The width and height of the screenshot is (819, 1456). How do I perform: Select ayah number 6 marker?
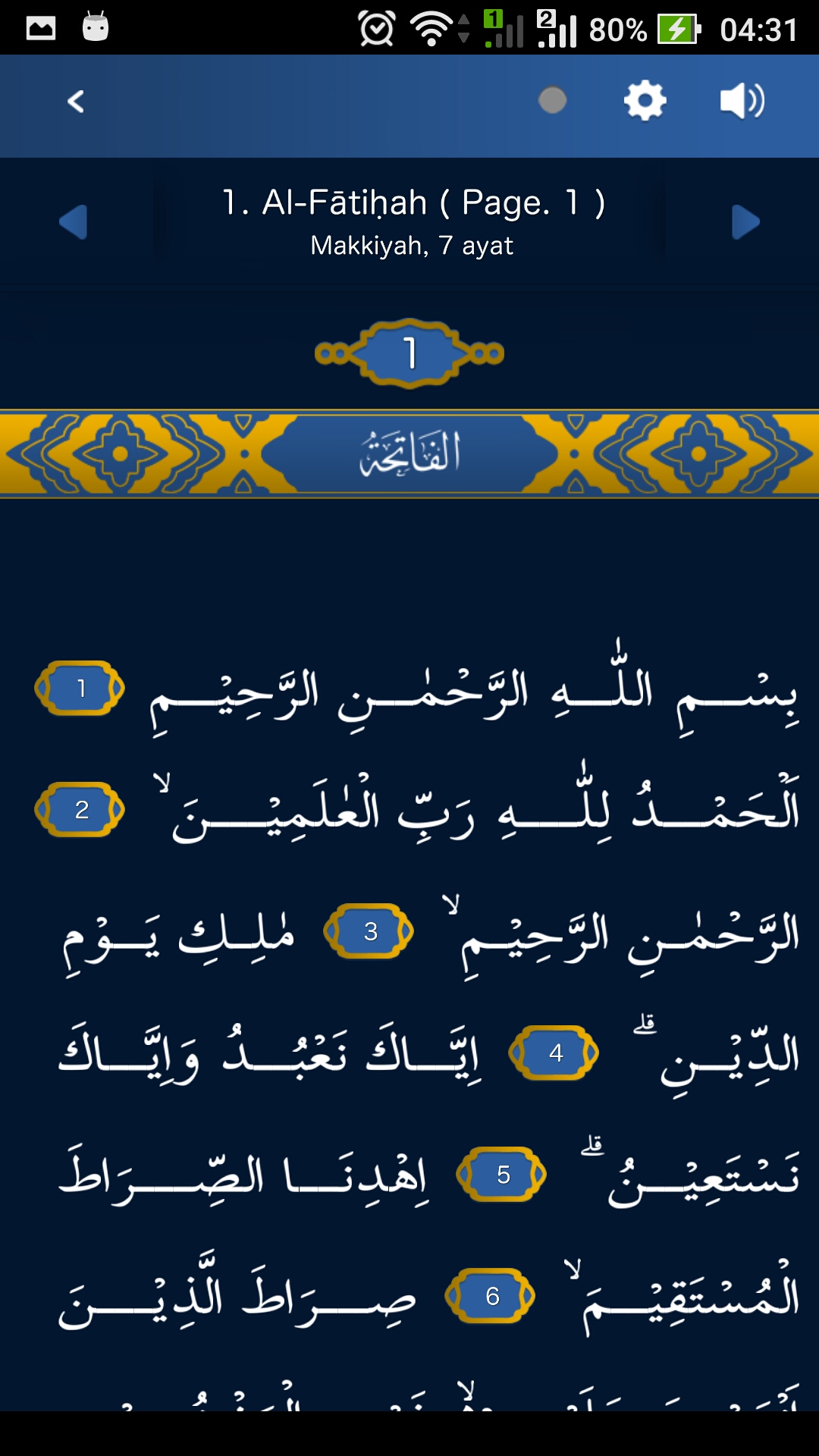[491, 1296]
